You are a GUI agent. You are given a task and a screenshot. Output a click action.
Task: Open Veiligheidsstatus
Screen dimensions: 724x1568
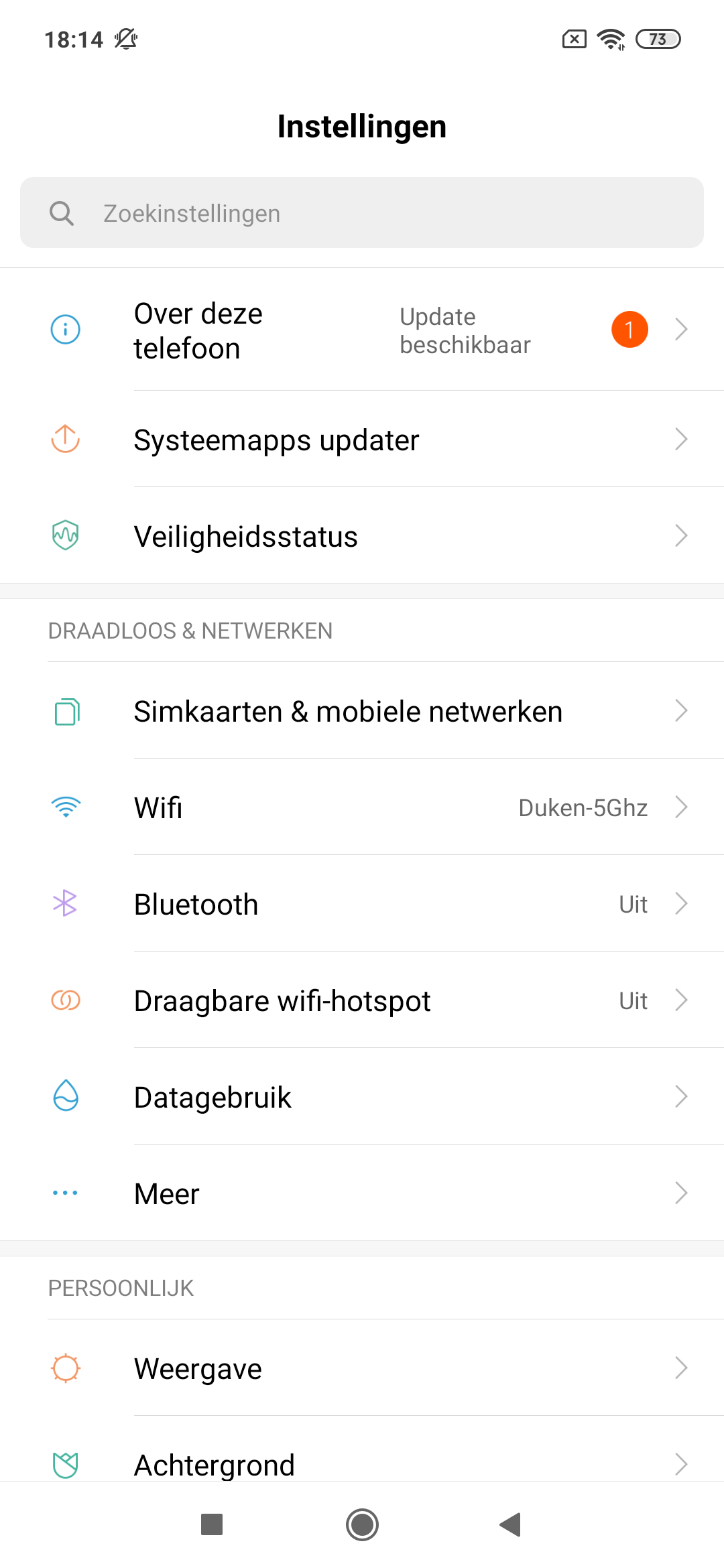tap(362, 536)
